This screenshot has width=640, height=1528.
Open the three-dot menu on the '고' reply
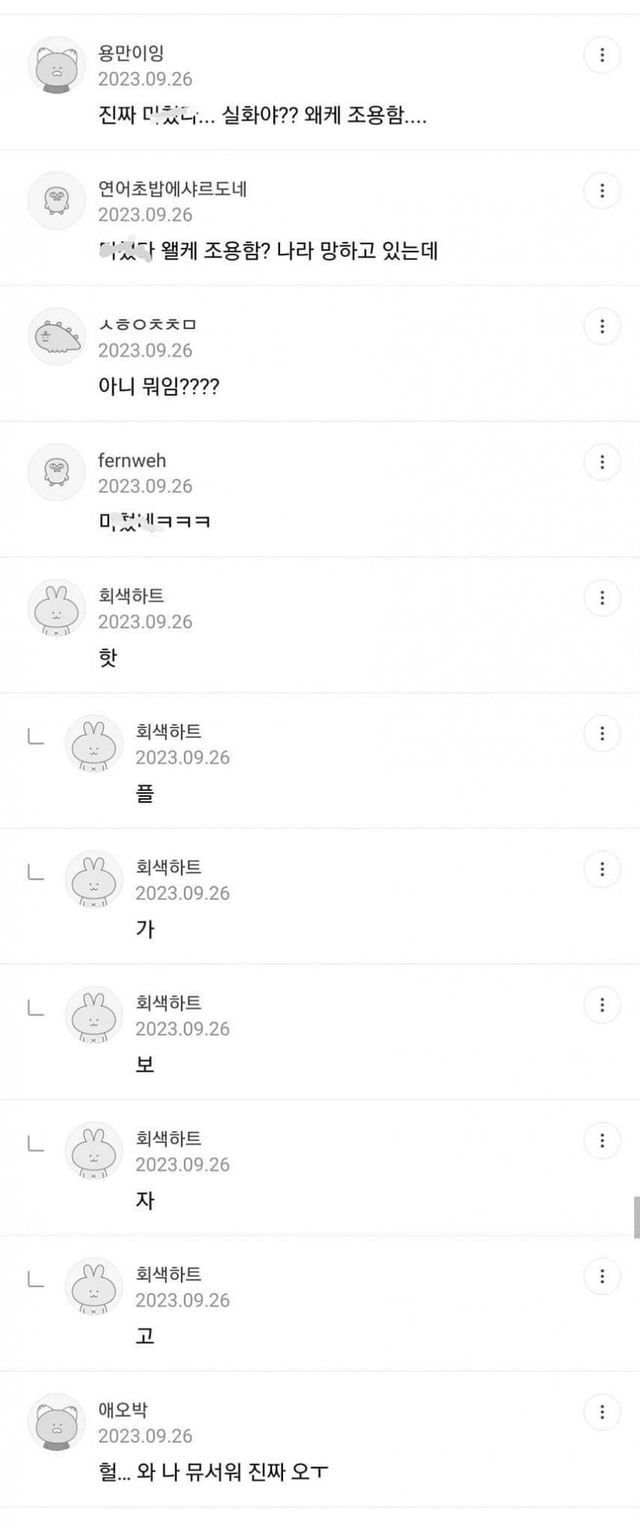602,1276
